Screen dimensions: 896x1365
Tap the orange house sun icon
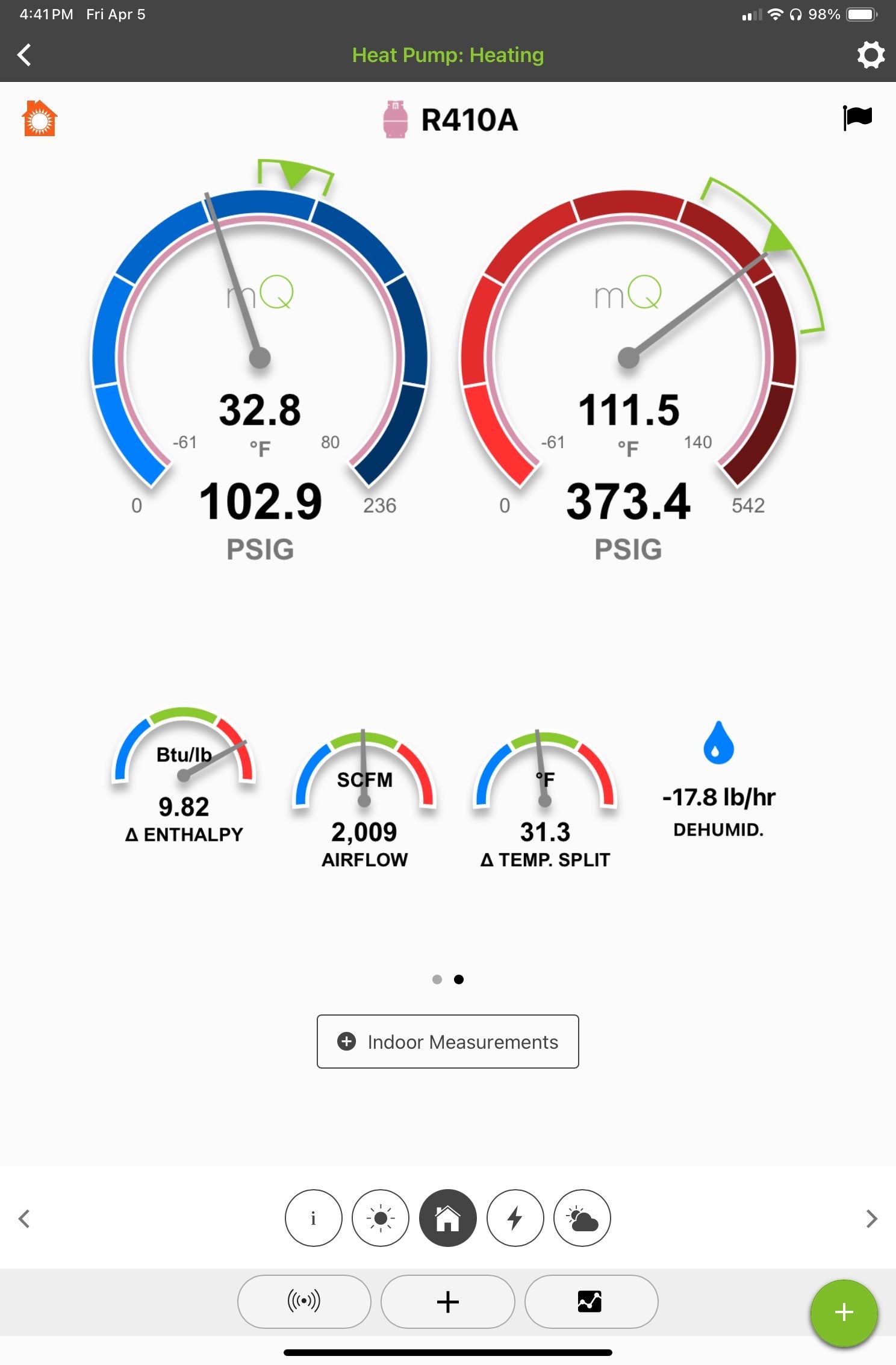click(40, 119)
